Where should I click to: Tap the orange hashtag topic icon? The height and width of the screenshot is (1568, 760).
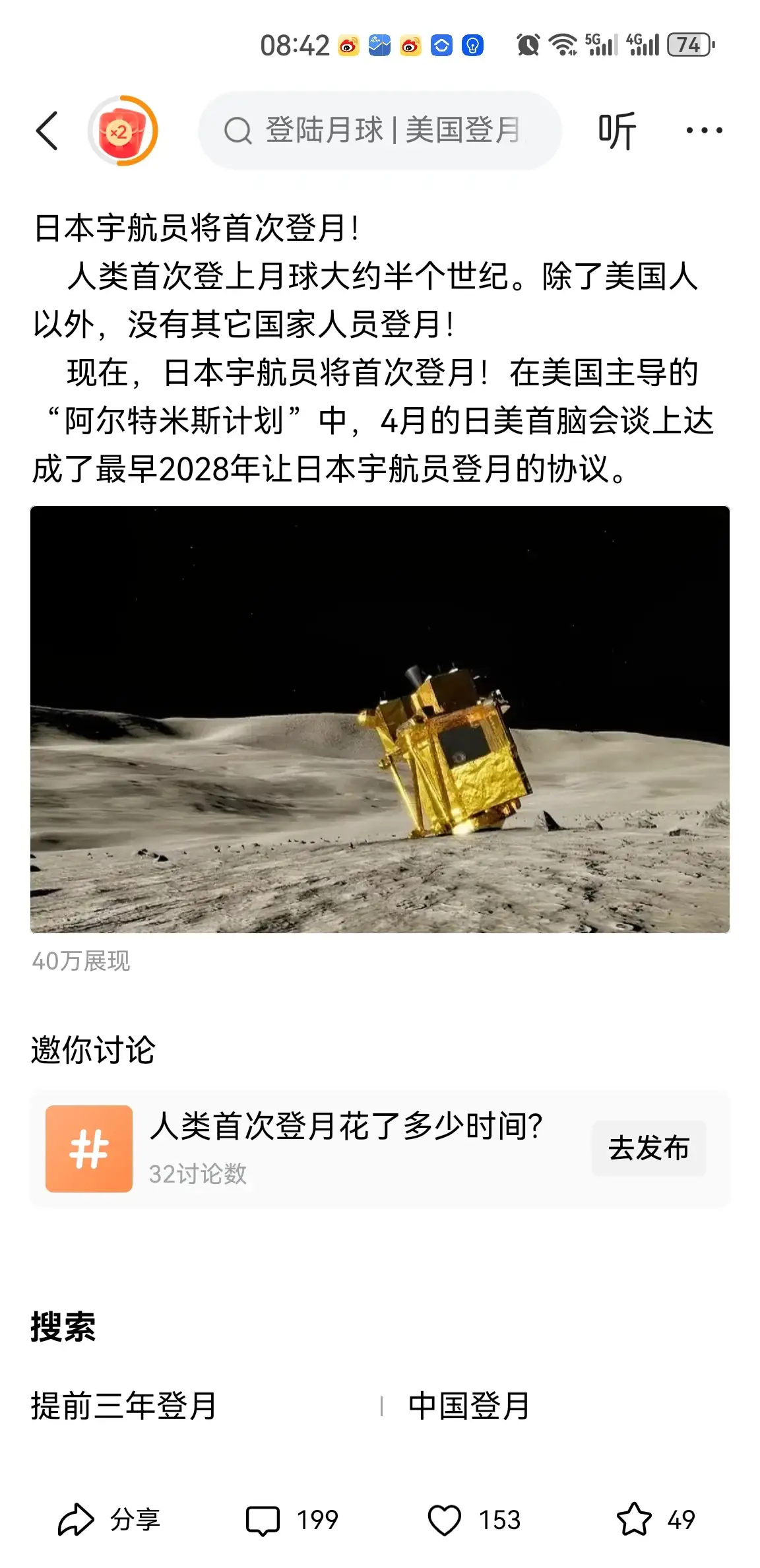(x=90, y=1147)
